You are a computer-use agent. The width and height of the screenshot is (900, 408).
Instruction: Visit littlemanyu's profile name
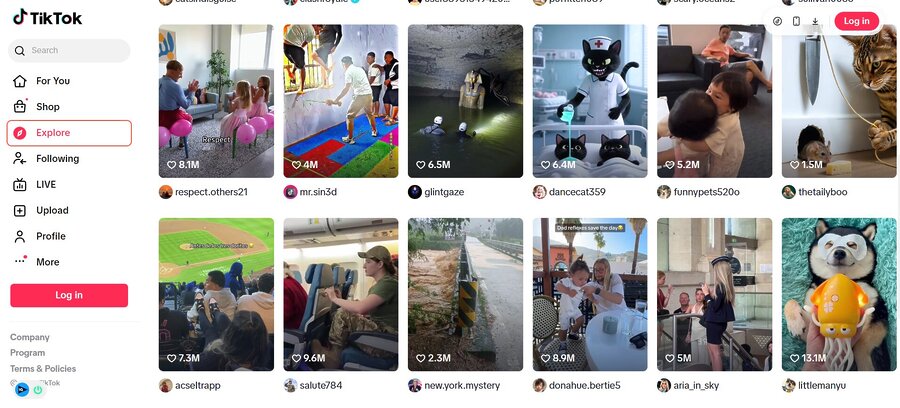[821, 385]
